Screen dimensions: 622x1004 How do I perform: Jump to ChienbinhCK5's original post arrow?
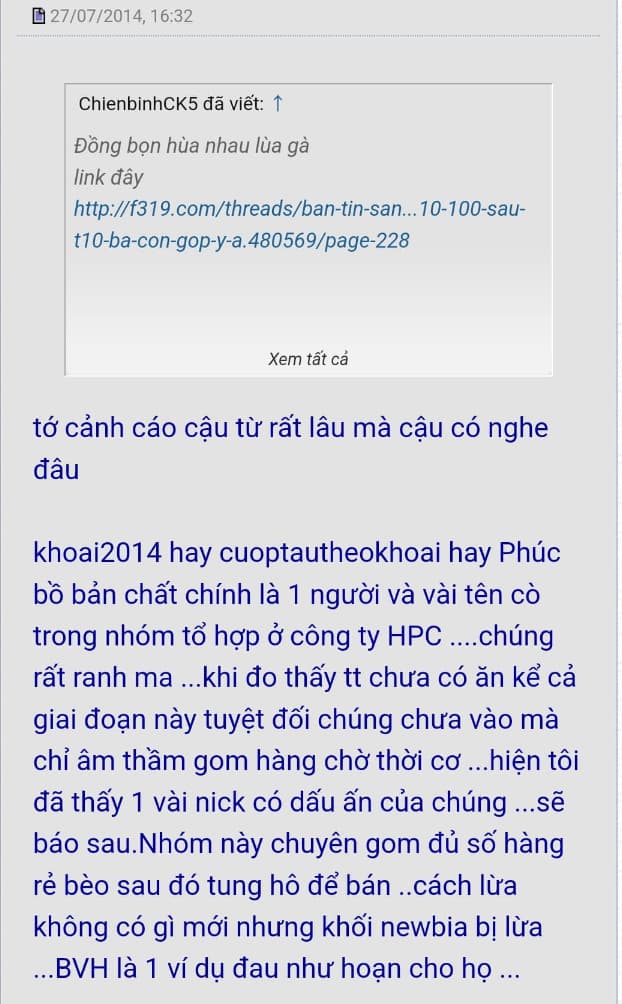278,104
